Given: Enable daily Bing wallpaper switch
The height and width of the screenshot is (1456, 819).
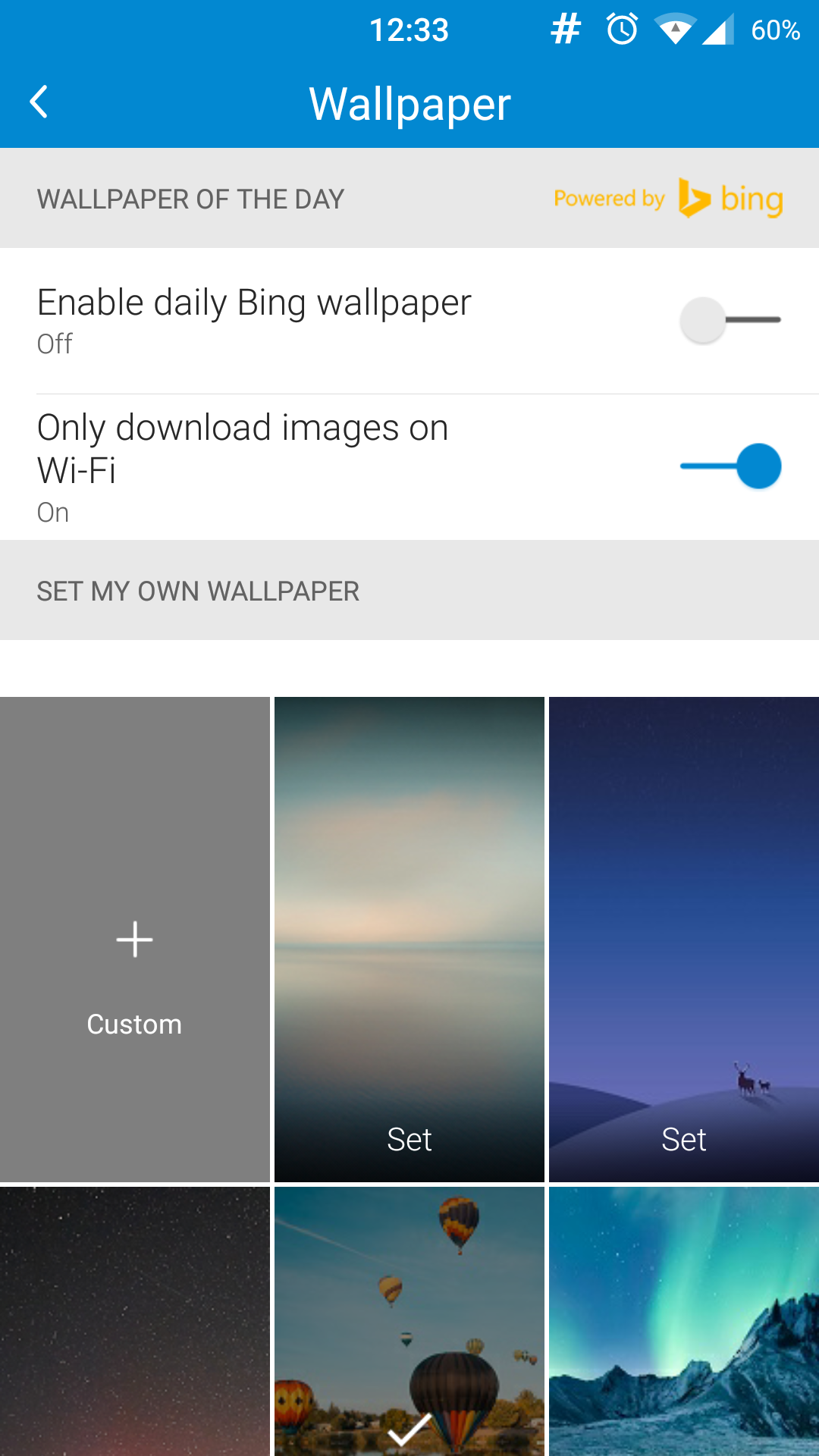Looking at the screenshot, I should point(730,320).
